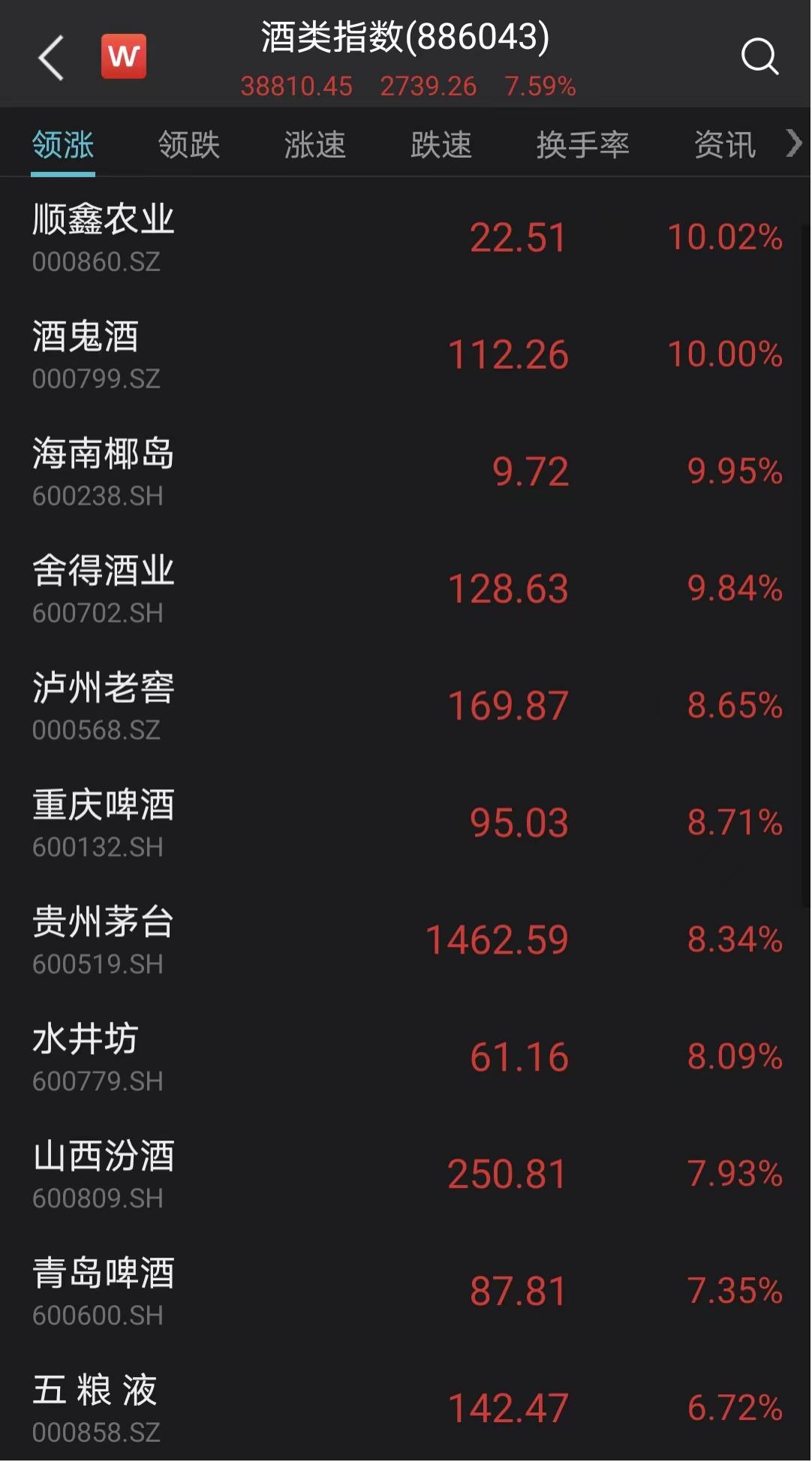Screen dimensions: 812x1462
Task: Select the 水井坊 row
Action: [x=405, y=1057]
